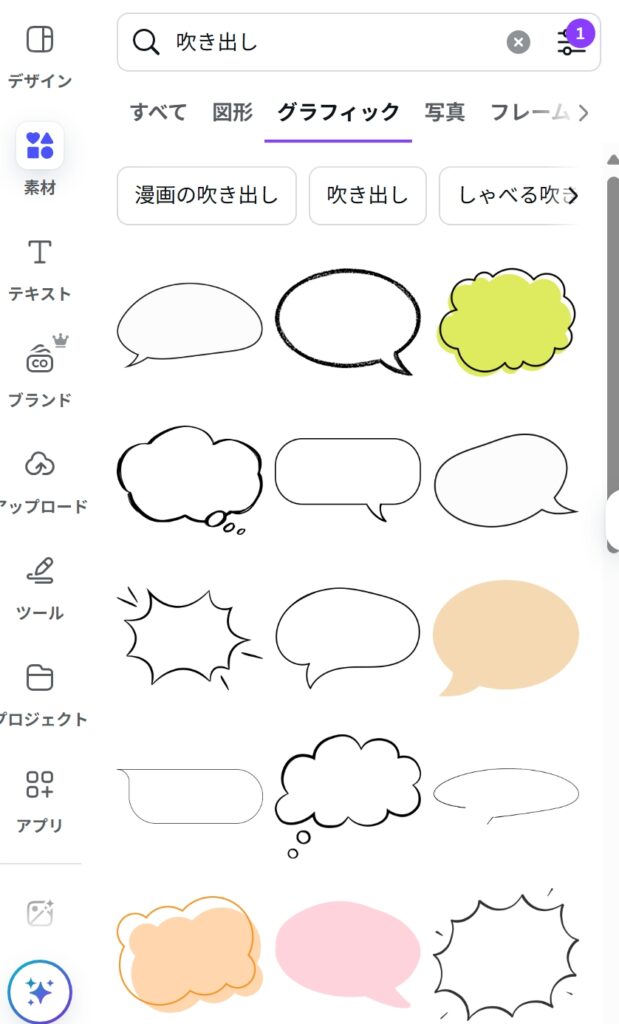
Task: Choose the 吹き出し suggestion chip
Action: tap(368, 195)
